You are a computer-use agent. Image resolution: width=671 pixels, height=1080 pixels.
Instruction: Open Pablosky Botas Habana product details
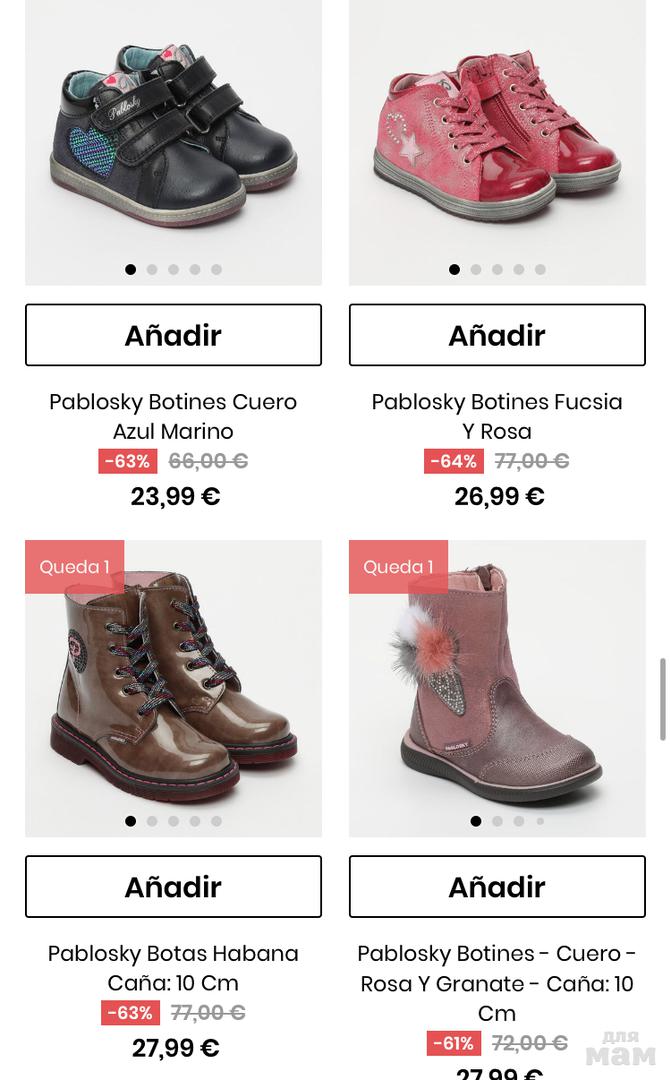[x=173, y=968]
